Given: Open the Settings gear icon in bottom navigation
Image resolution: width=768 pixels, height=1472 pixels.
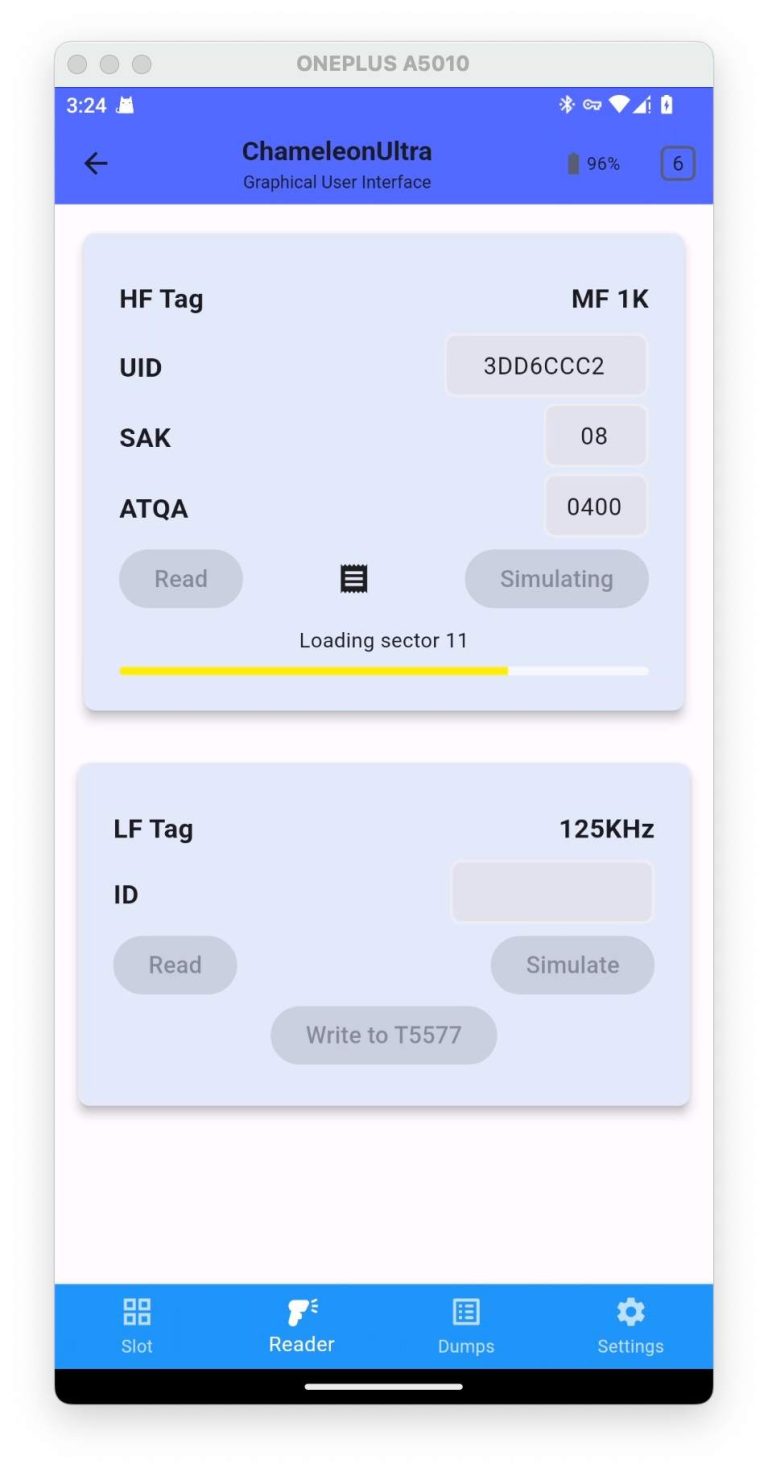Looking at the screenshot, I should (630, 1311).
